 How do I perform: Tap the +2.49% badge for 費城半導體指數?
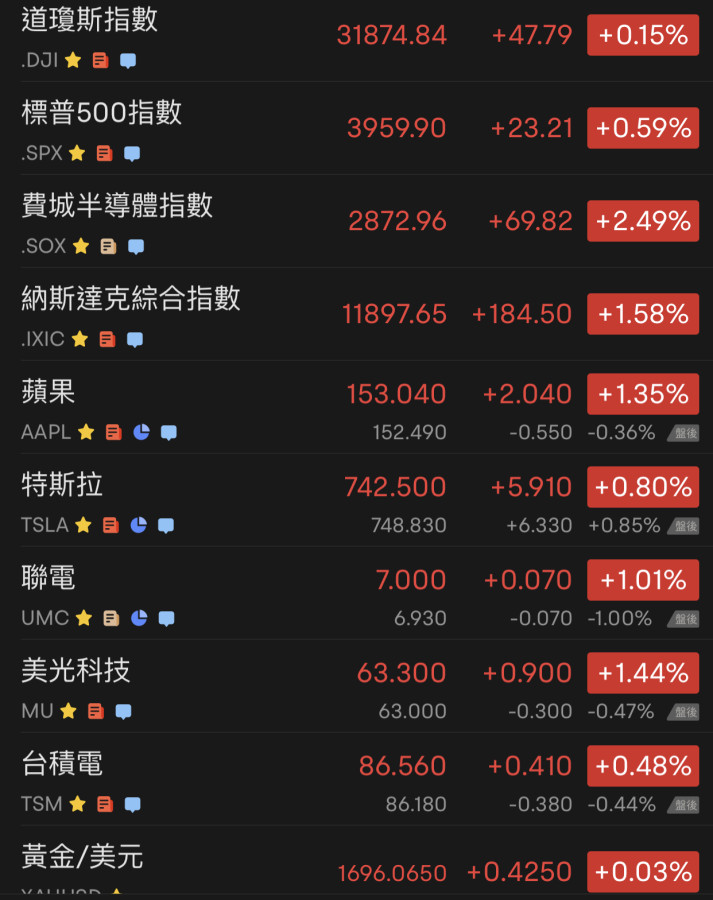(643, 221)
